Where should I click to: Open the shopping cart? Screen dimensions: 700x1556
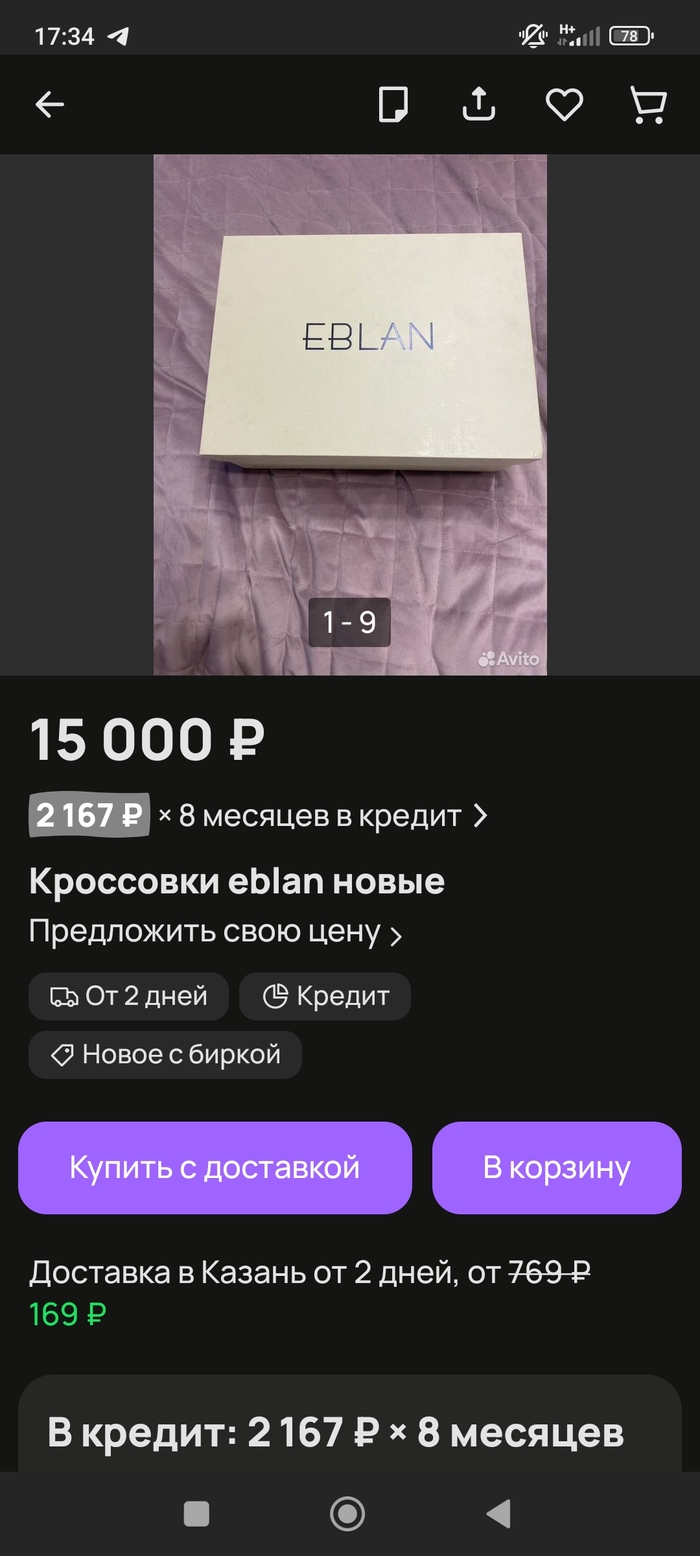click(x=648, y=104)
